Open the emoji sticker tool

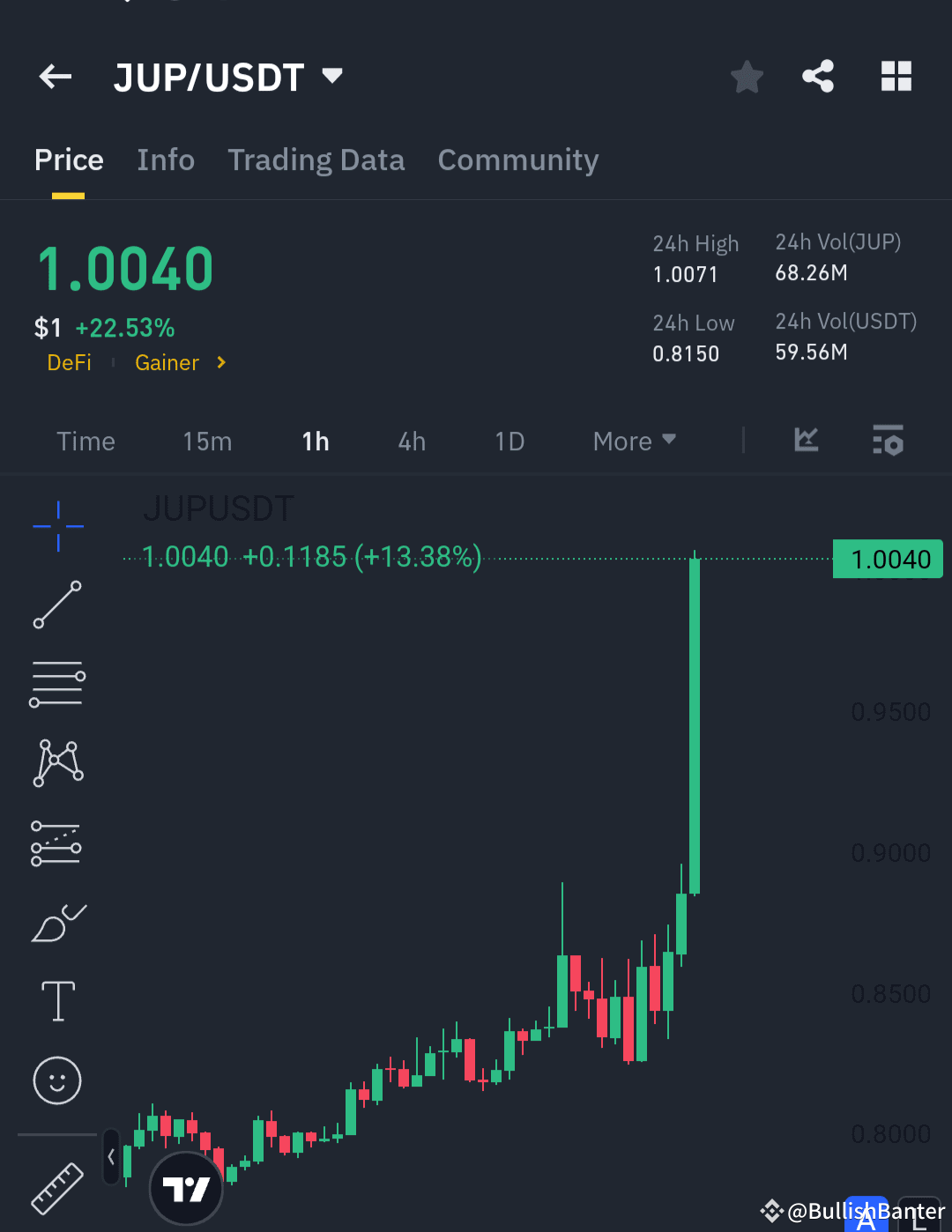(x=56, y=1080)
